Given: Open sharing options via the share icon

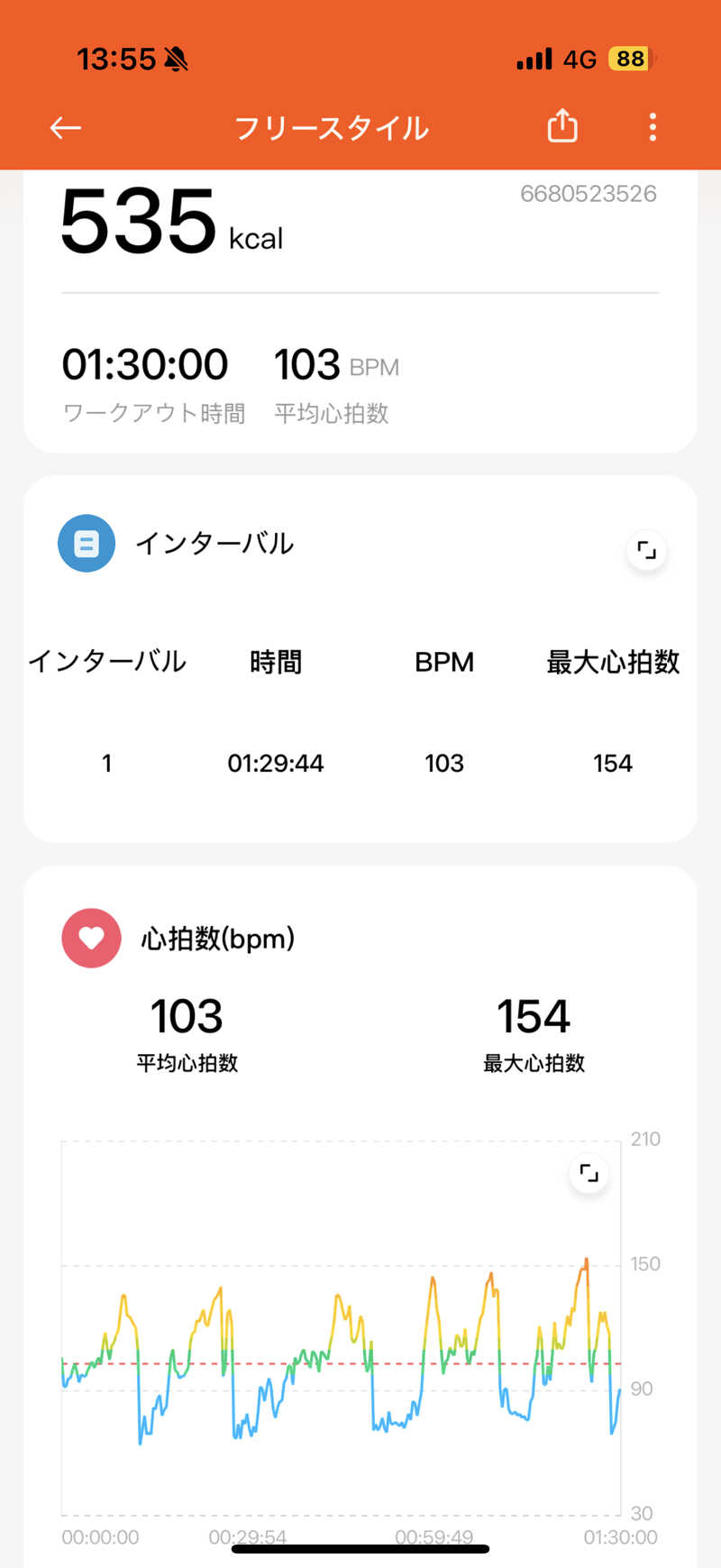Looking at the screenshot, I should click(x=562, y=127).
